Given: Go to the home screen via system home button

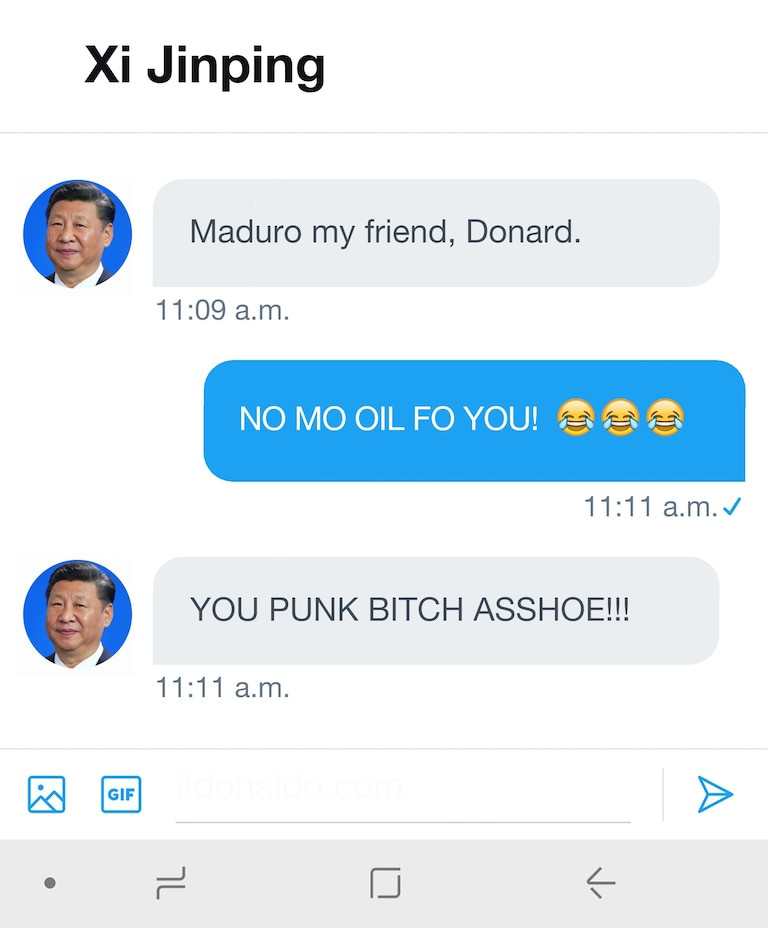Looking at the screenshot, I should [x=385, y=883].
